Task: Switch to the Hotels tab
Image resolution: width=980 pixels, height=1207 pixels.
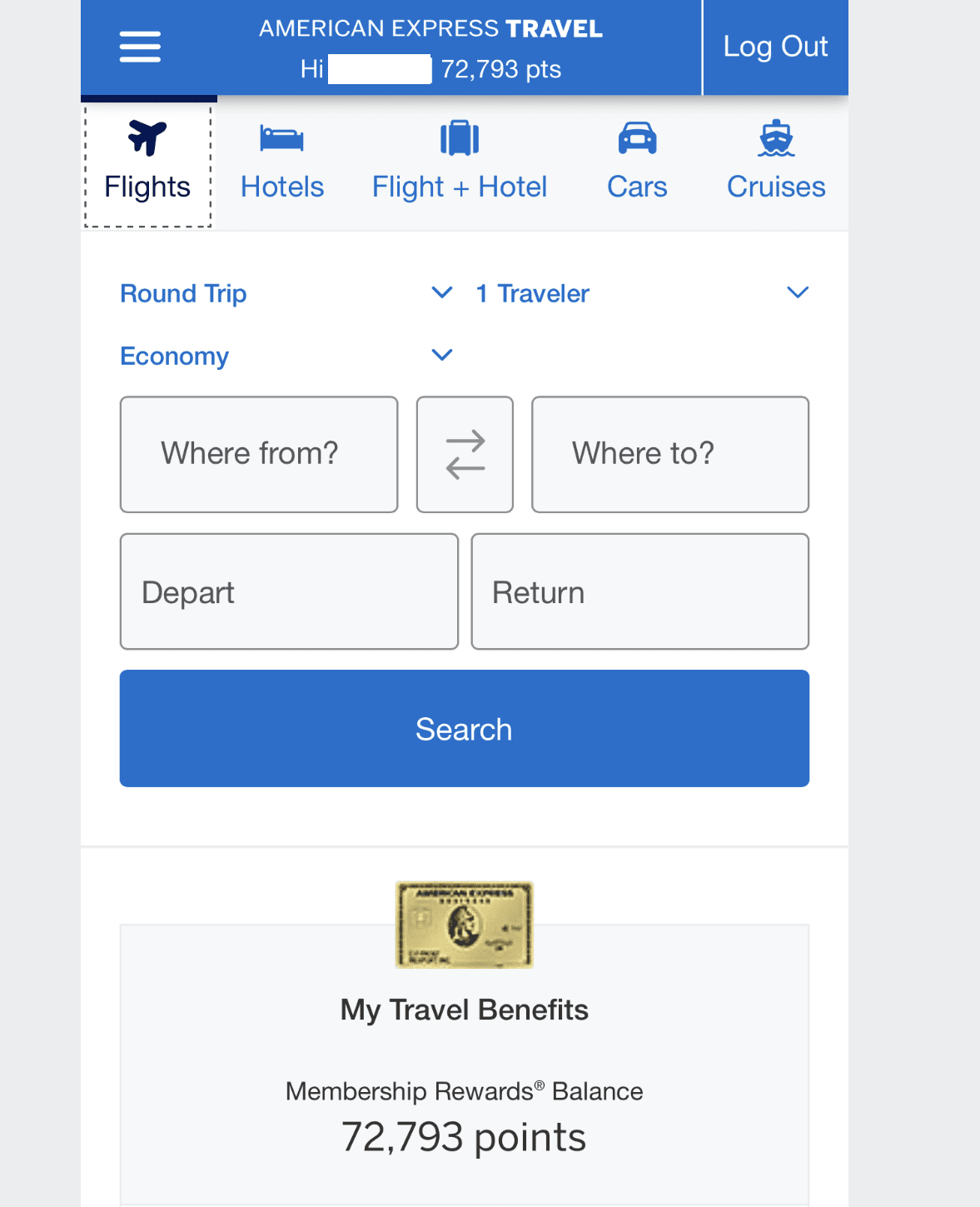Action: point(281,162)
